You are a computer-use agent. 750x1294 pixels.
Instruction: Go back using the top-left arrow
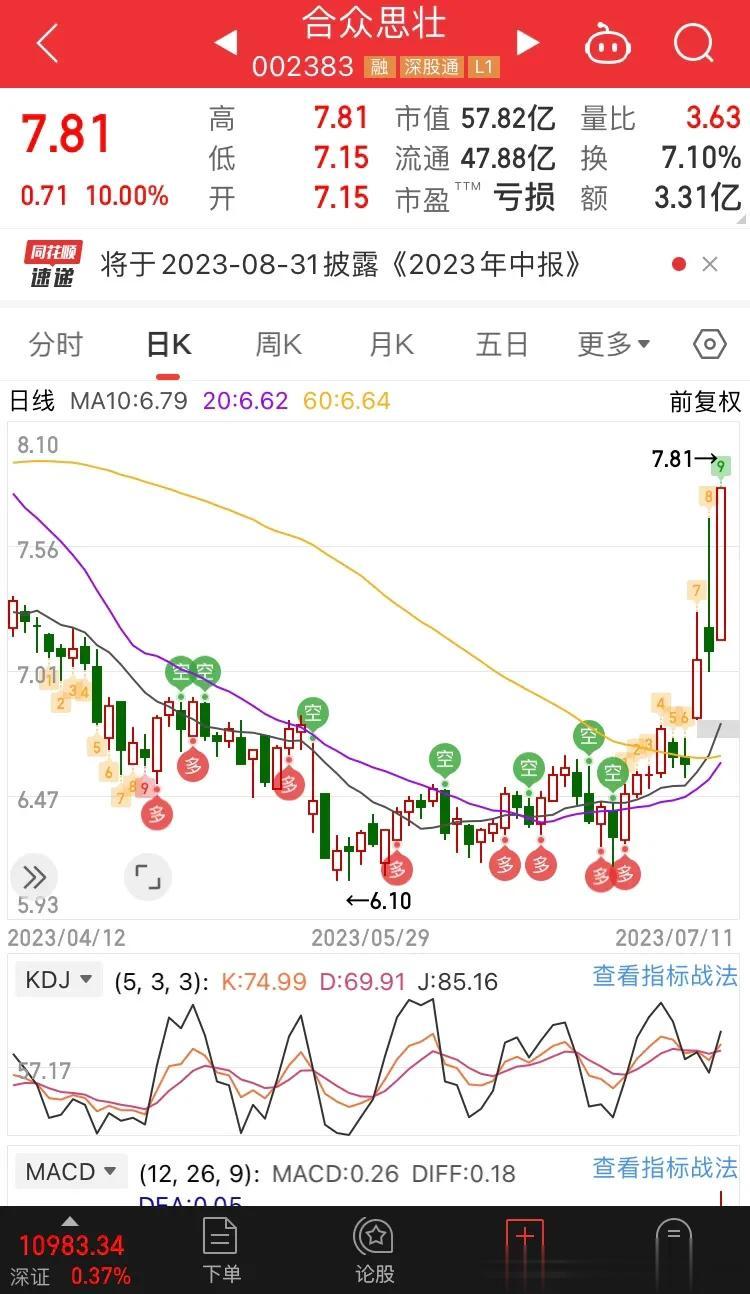pyautogui.click(x=47, y=44)
